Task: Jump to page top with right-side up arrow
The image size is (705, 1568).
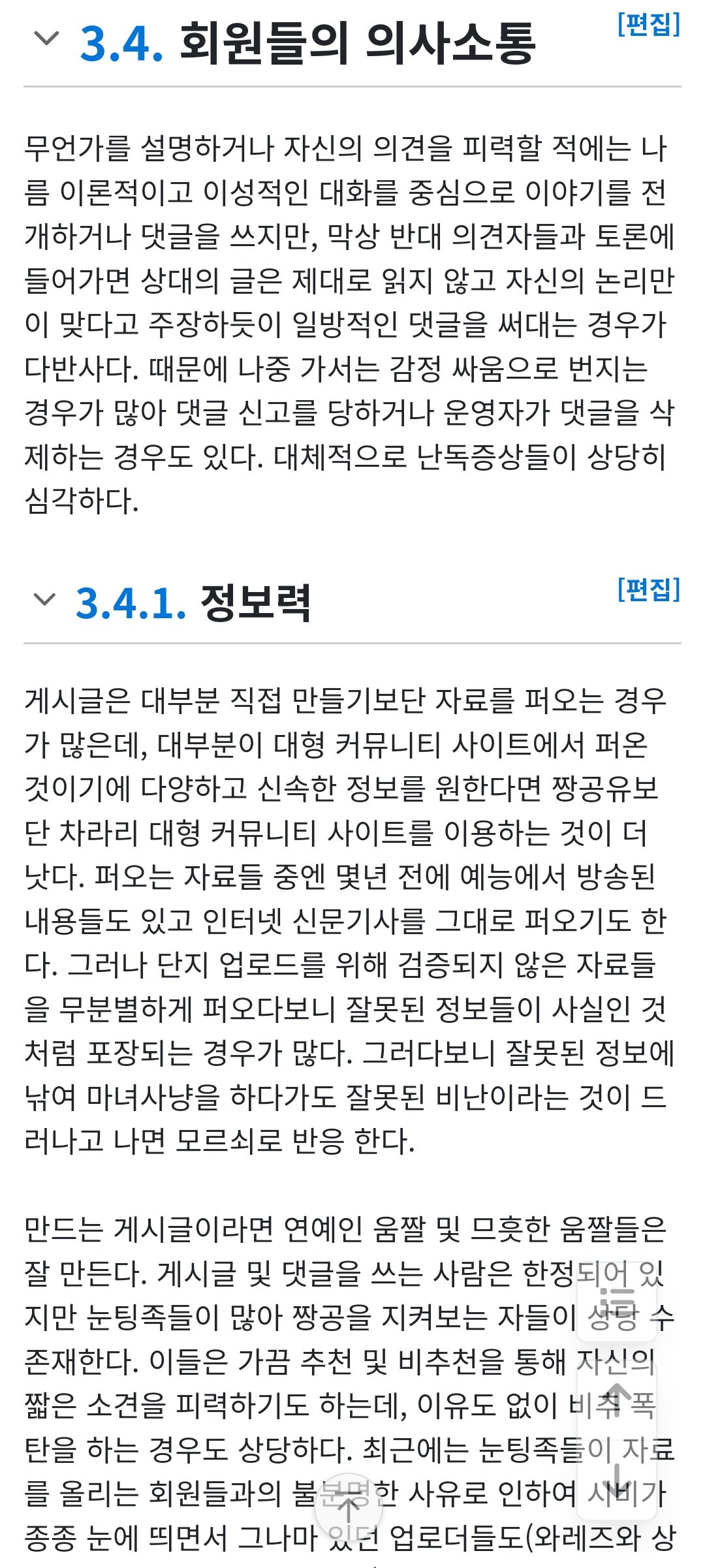Action: tap(617, 1396)
